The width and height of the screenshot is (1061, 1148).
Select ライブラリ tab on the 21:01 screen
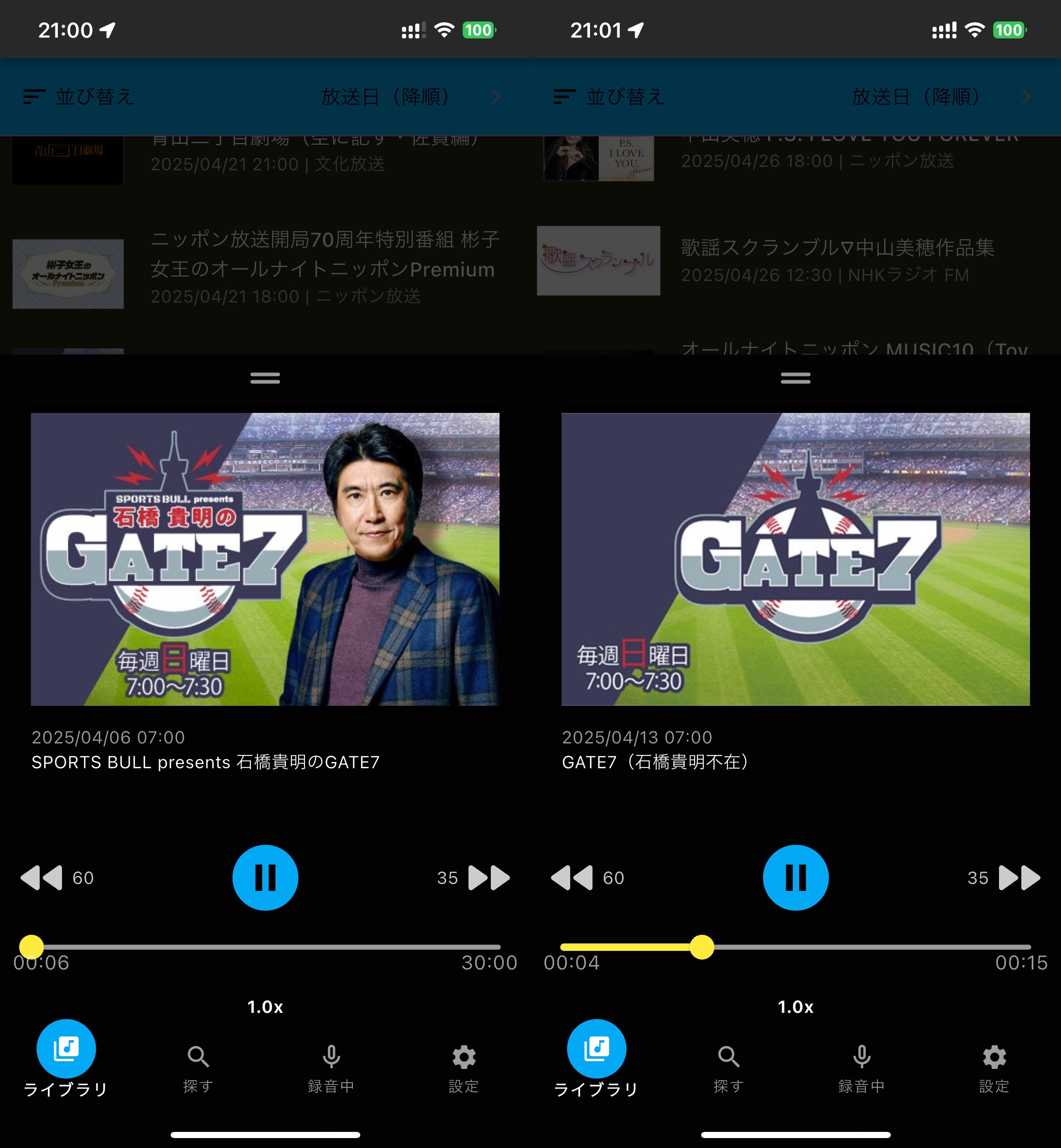click(x=597, y=1060)
